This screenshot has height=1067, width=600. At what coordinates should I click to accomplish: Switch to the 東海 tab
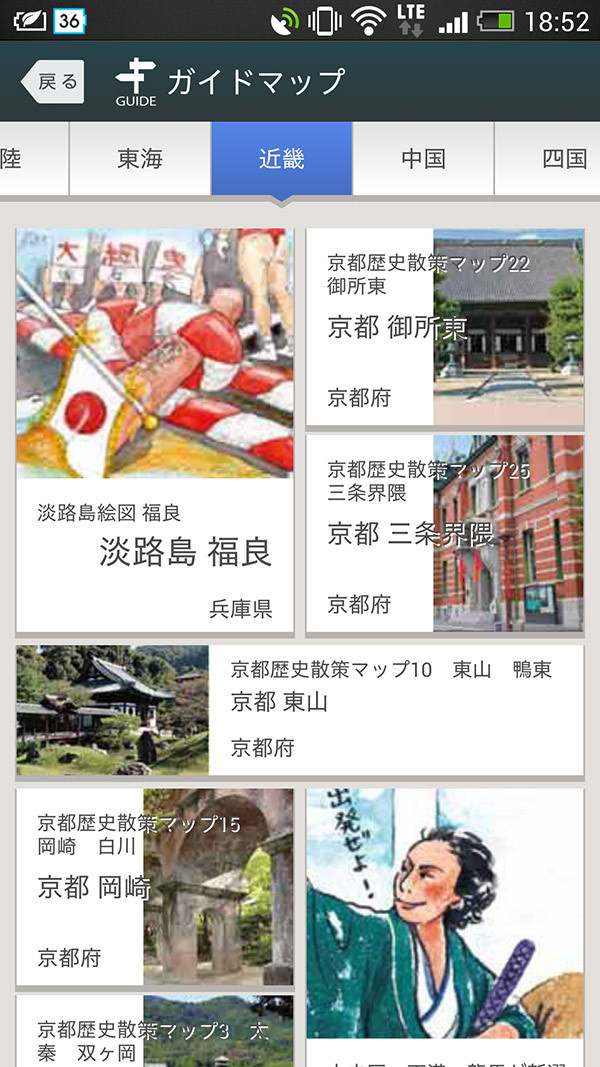[140, 159]
